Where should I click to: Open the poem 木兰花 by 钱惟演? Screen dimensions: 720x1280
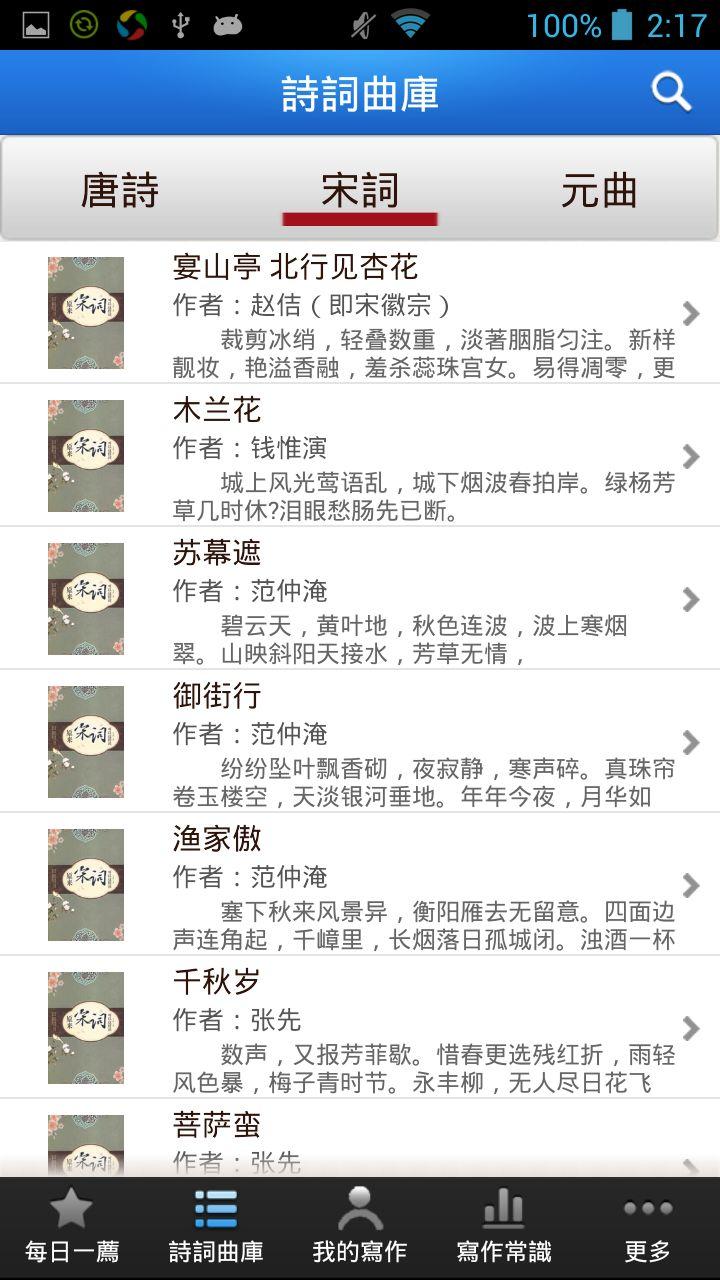[360, 455]
